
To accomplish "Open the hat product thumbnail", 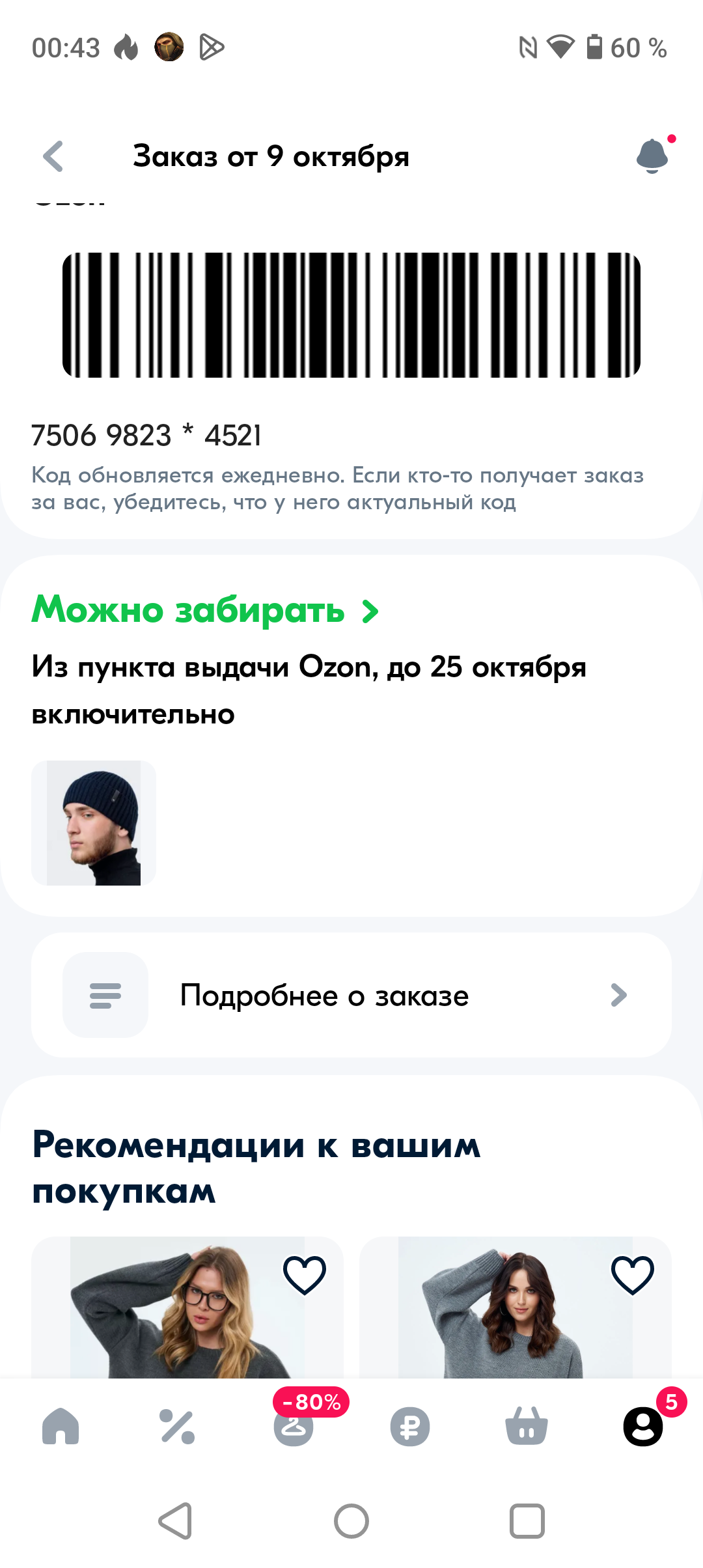I will click(94, 822).
